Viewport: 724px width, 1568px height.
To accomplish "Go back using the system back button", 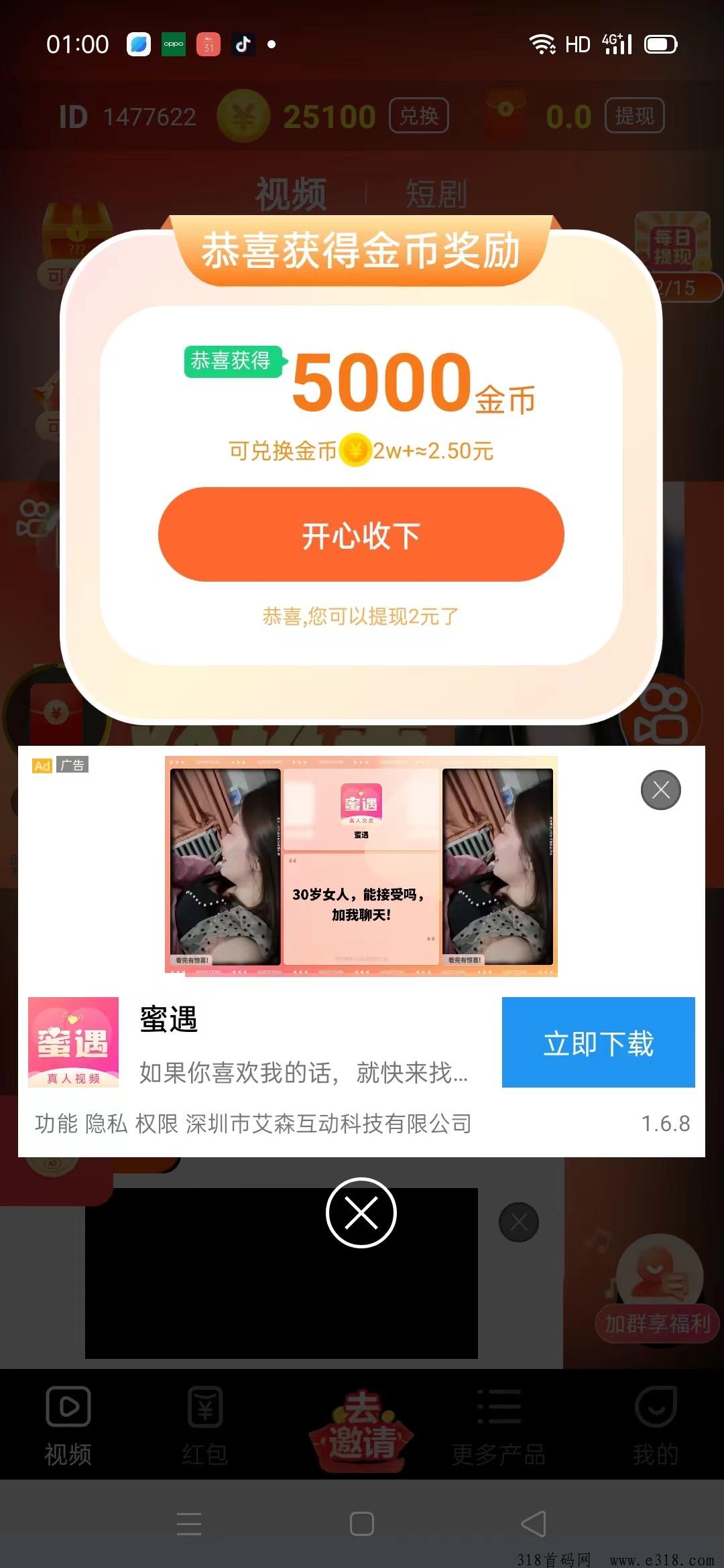I will [x=534, y=1524].
